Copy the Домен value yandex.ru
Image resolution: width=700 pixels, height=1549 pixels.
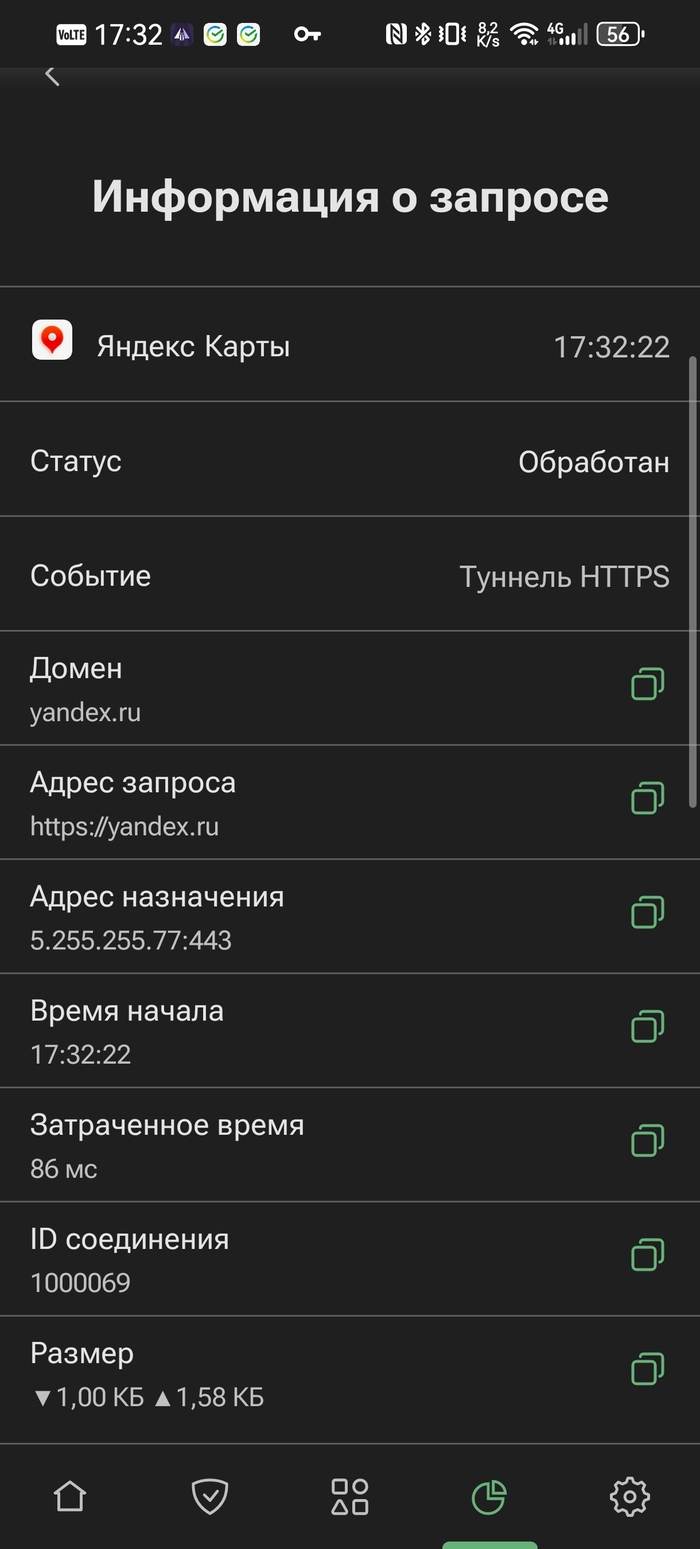click(647, 684)
